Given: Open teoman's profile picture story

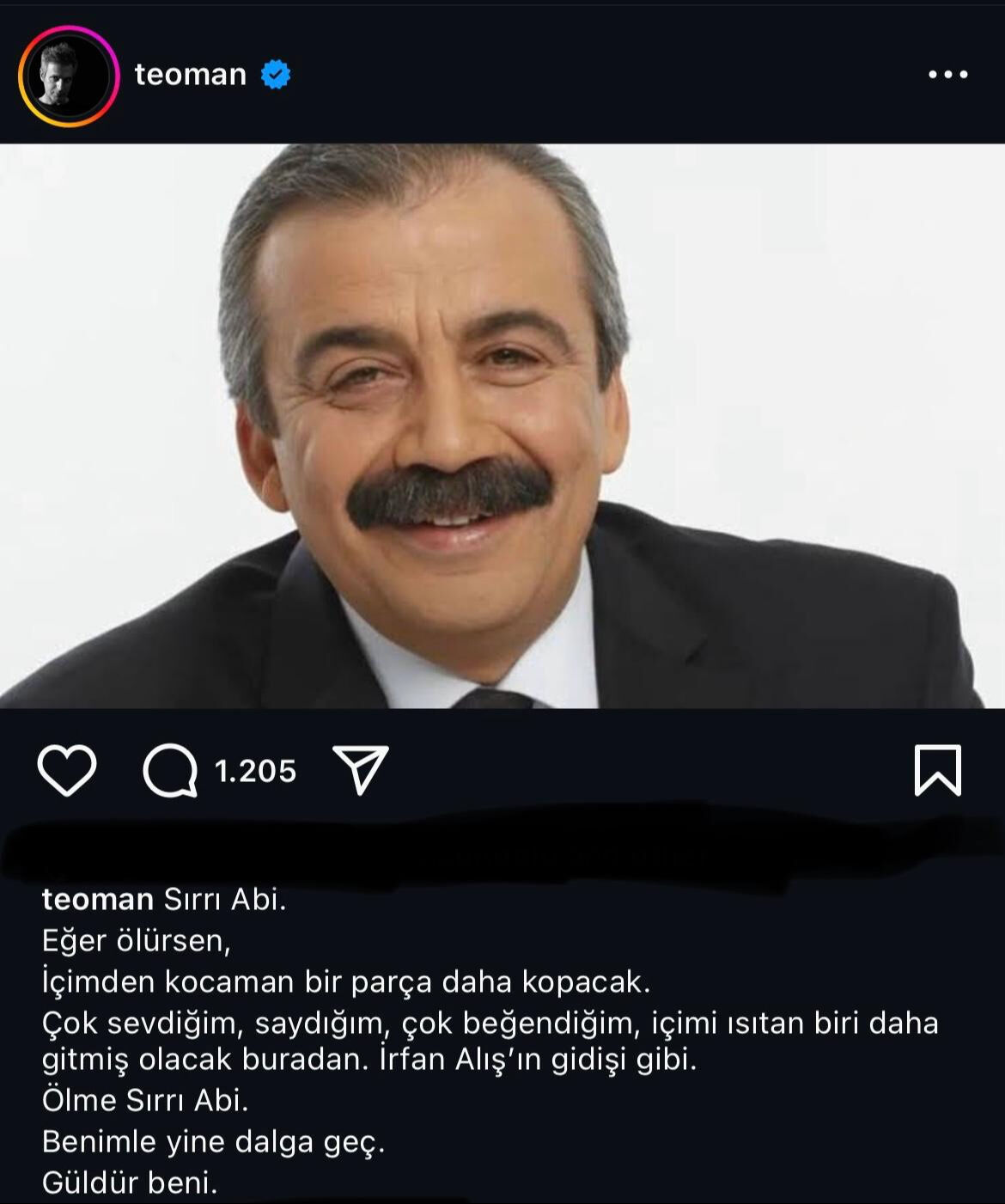Looking at the screenshot, I should coord(68,76).
